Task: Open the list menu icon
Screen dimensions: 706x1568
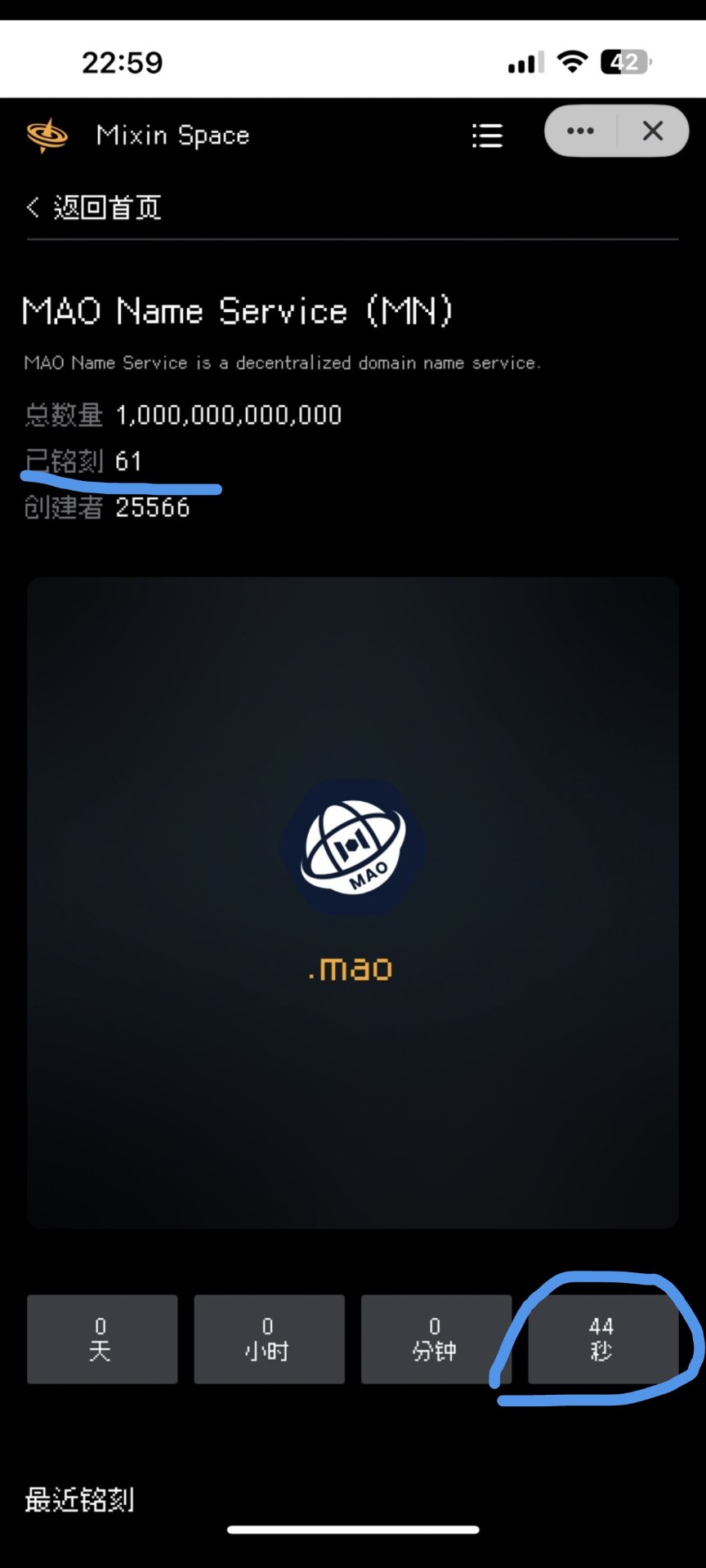Action: tap(487, 136)
